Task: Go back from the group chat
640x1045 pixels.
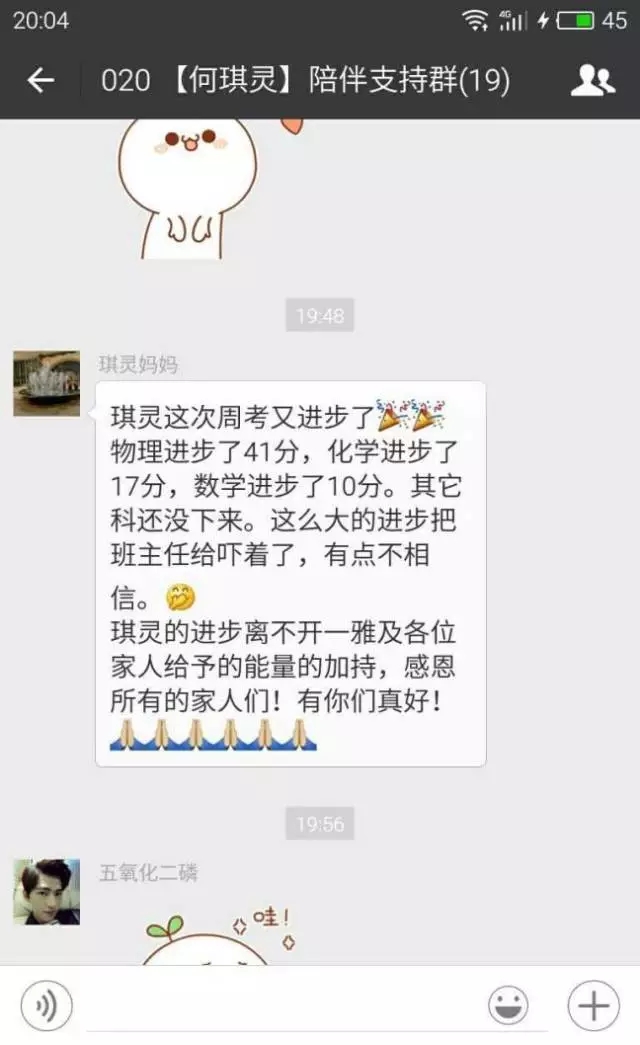Action: pos(40,81)
